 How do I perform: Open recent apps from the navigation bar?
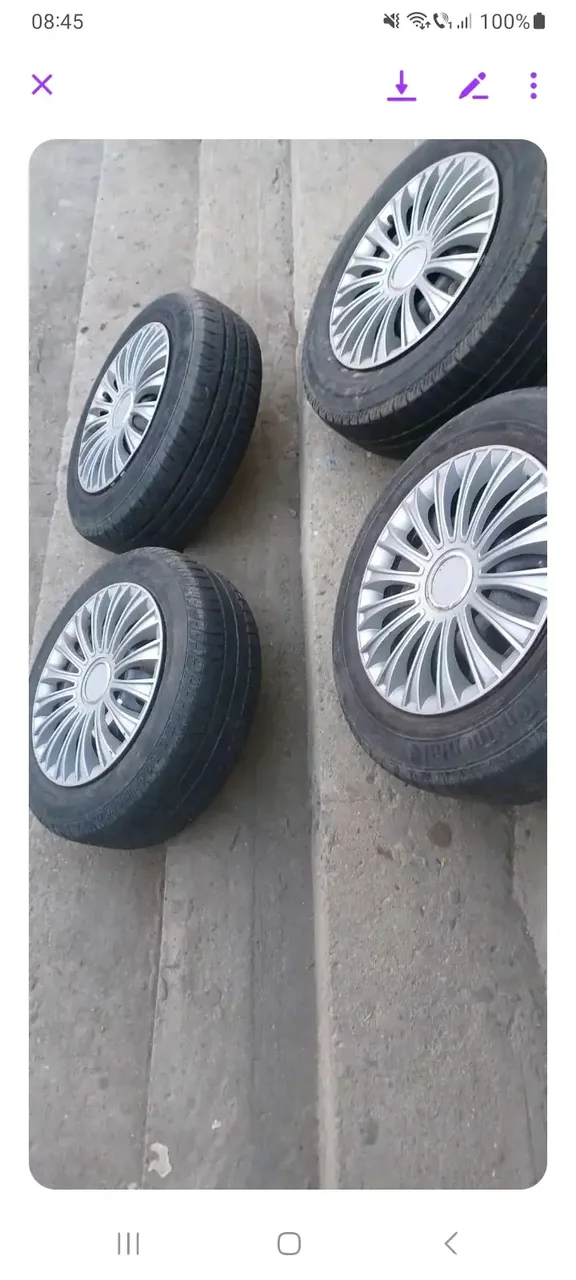[x=128, y=1243]
